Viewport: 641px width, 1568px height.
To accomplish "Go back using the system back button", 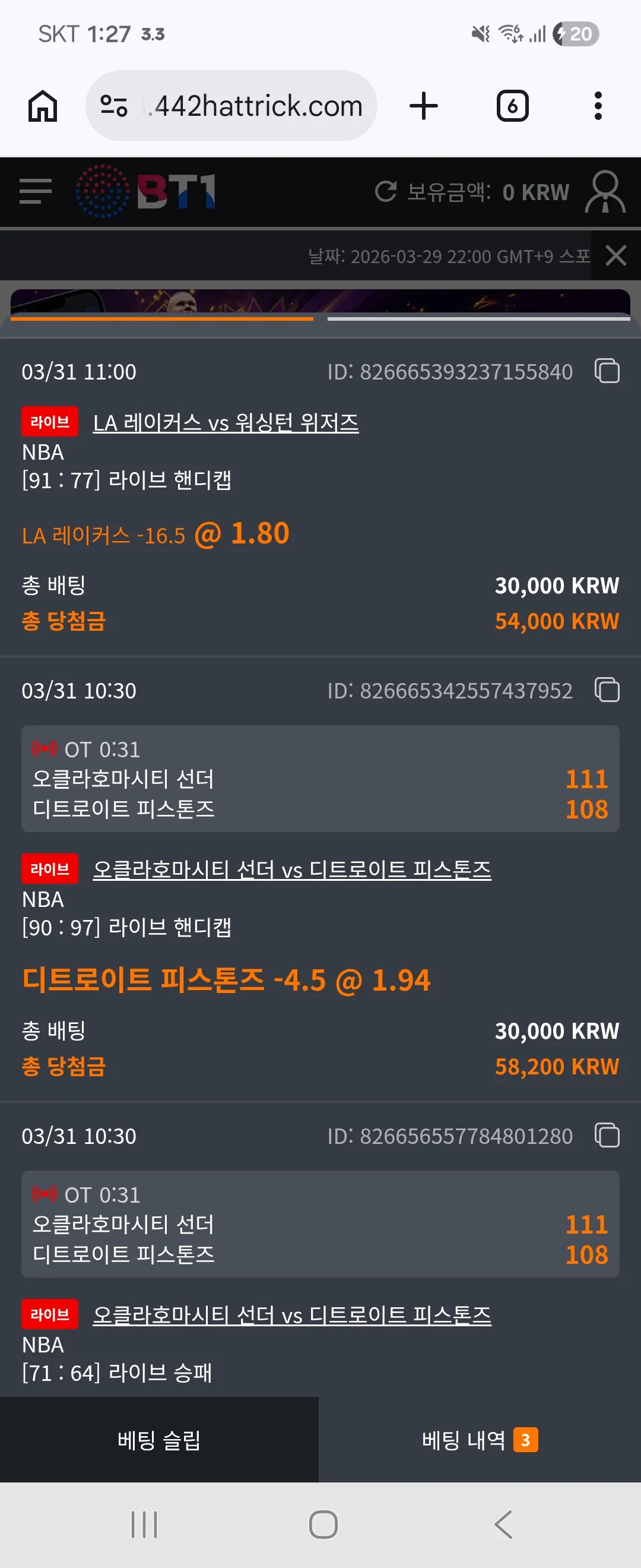I will point(503,1524).
